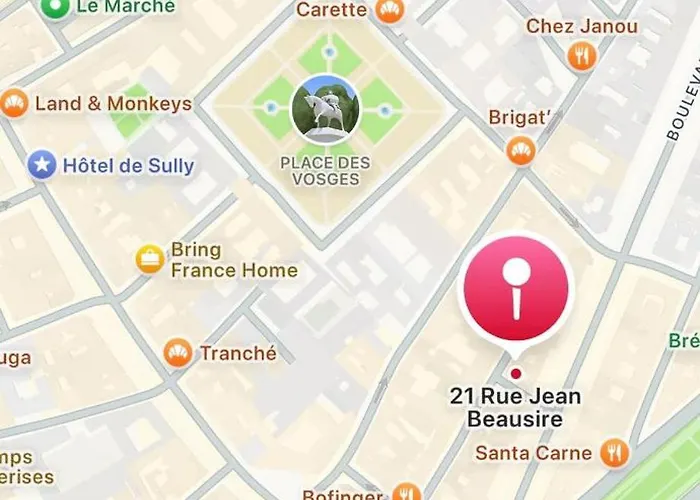Screen dimensions: 700x500
Task: Open the Carette bakery marker
Action: click(390, 11)
